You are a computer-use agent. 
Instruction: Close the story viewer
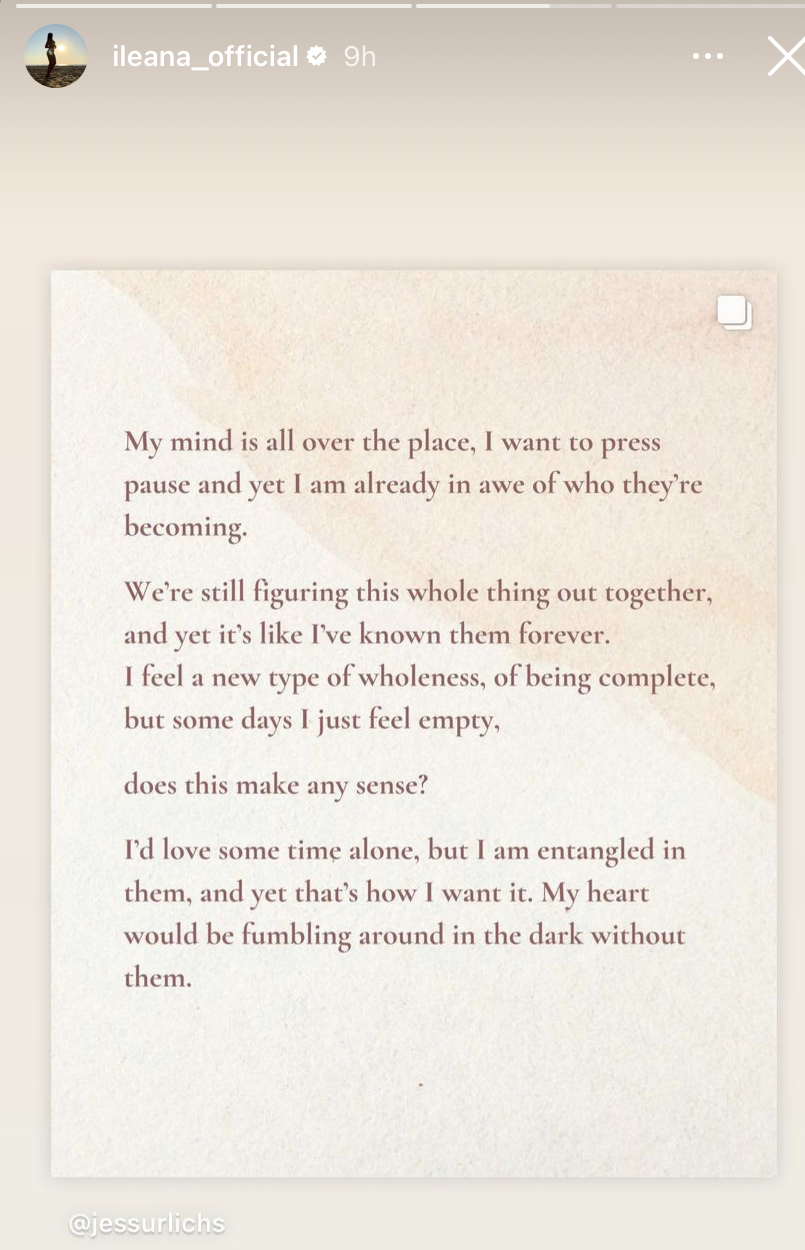tap(786, 57)
